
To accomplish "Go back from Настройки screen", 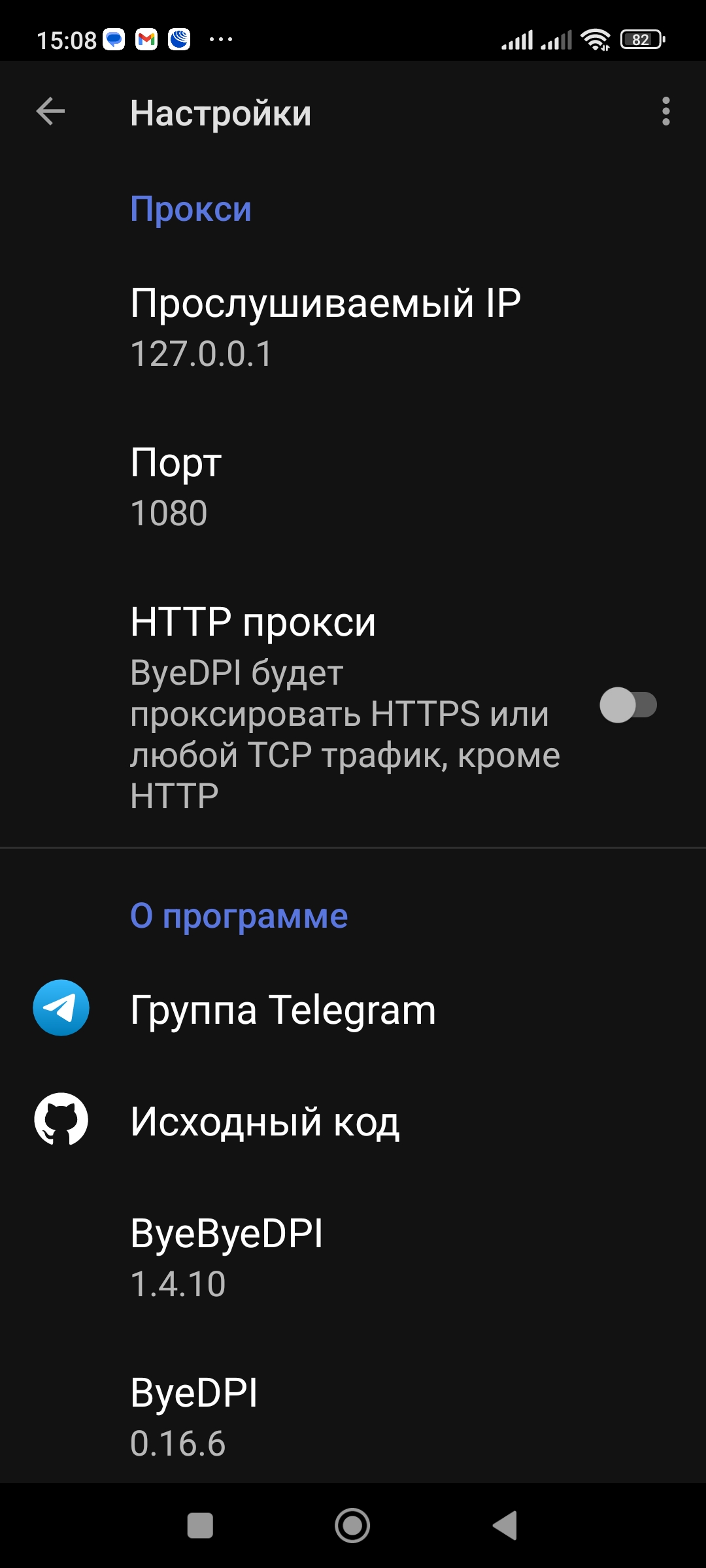I will coord(50,112).
